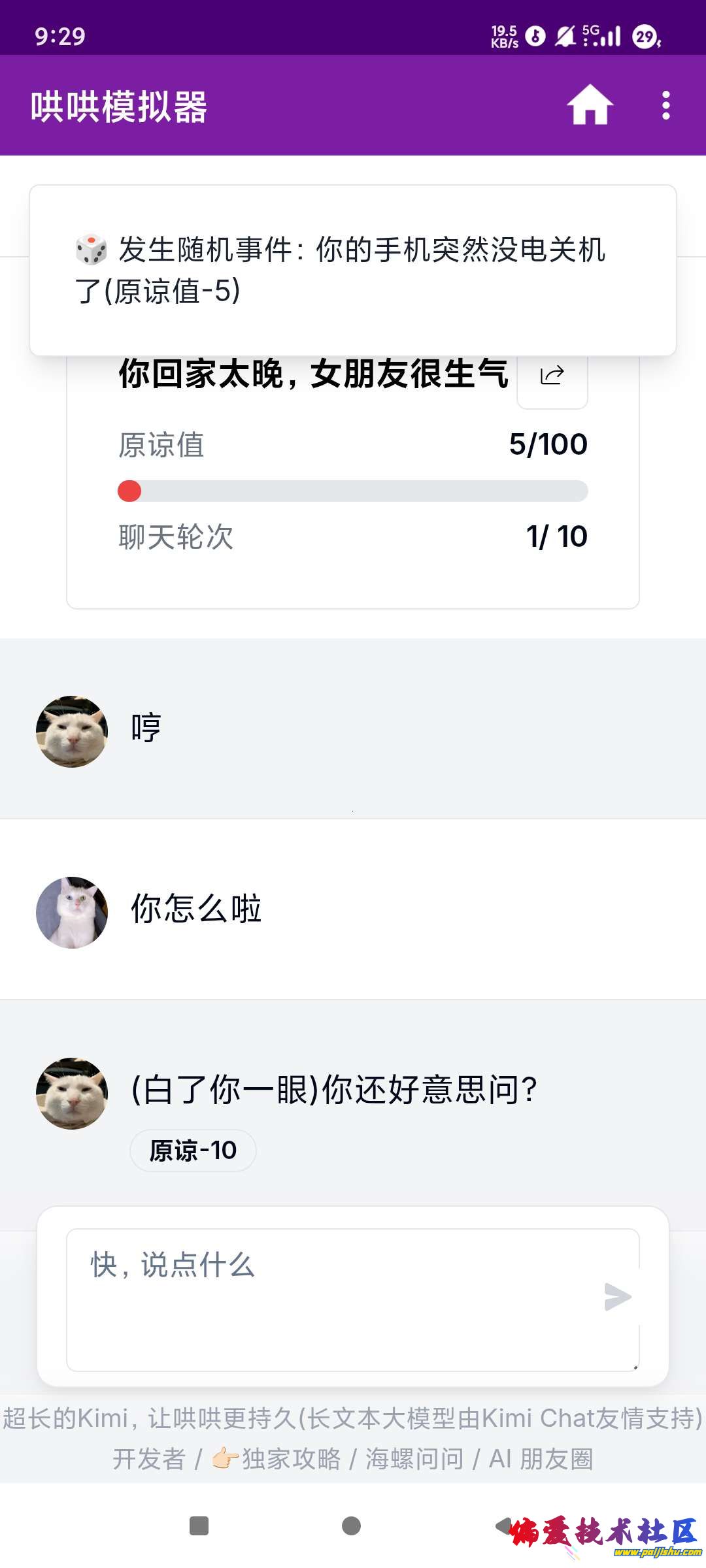
Task: Tap the system home button
Action: point(352,1526)
